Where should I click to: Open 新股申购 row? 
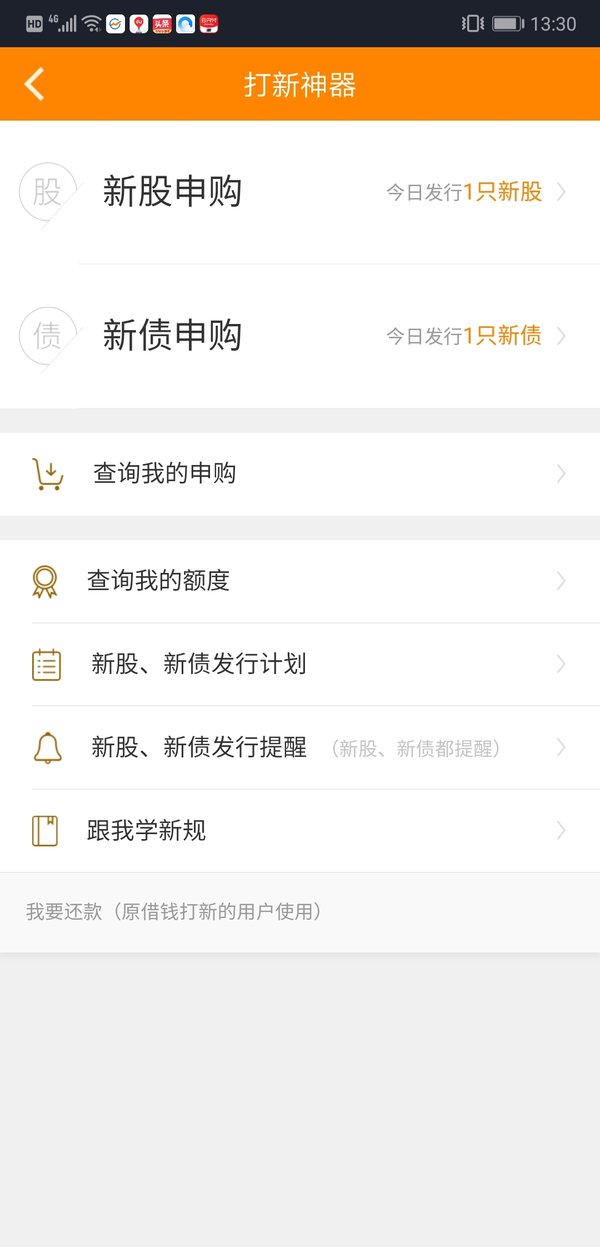[300, 192]
